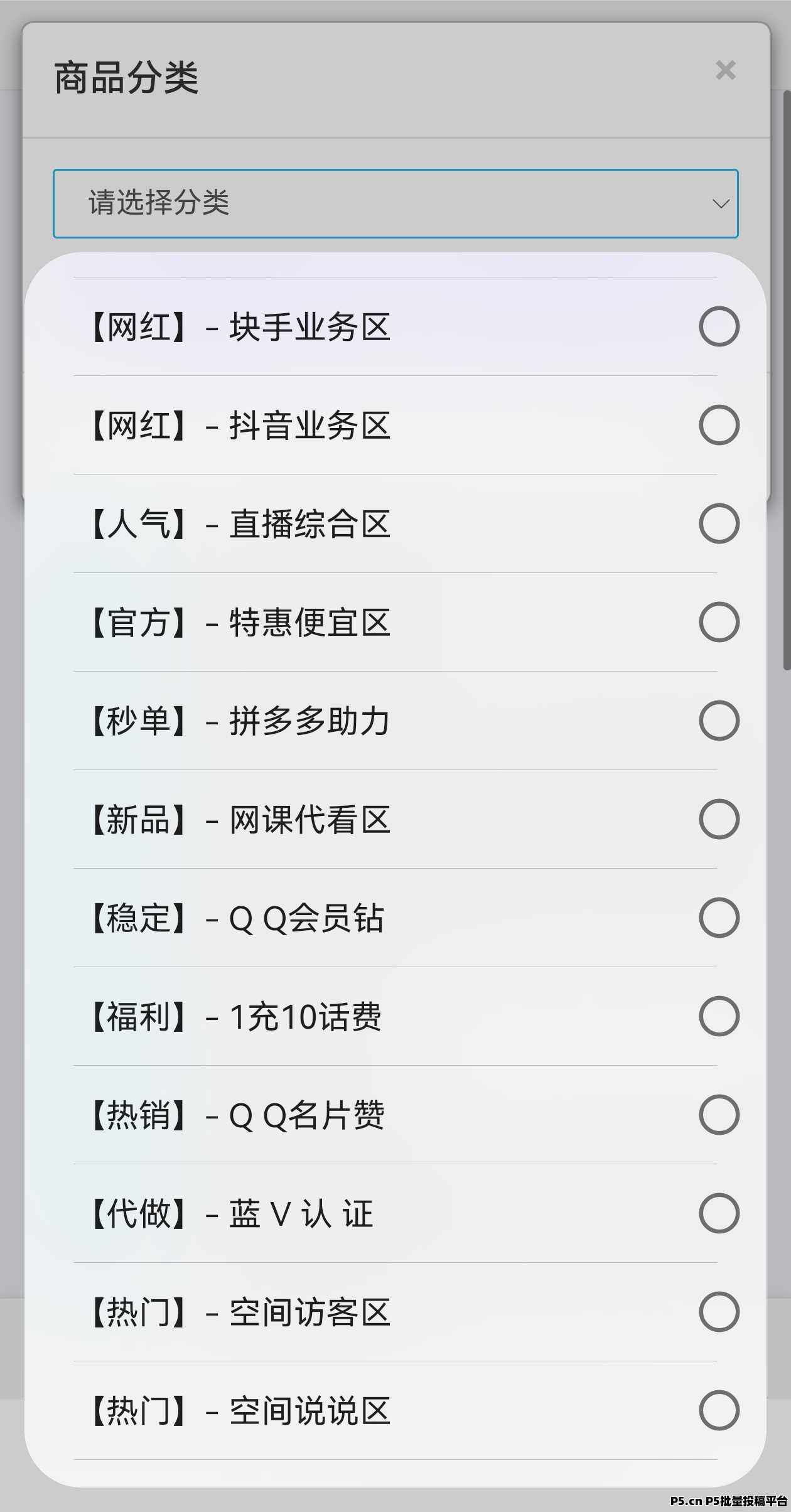Select 【热门】- 空间说说区
The height and width of the screenshot is (1512, 791).
tap(395, 1410)
